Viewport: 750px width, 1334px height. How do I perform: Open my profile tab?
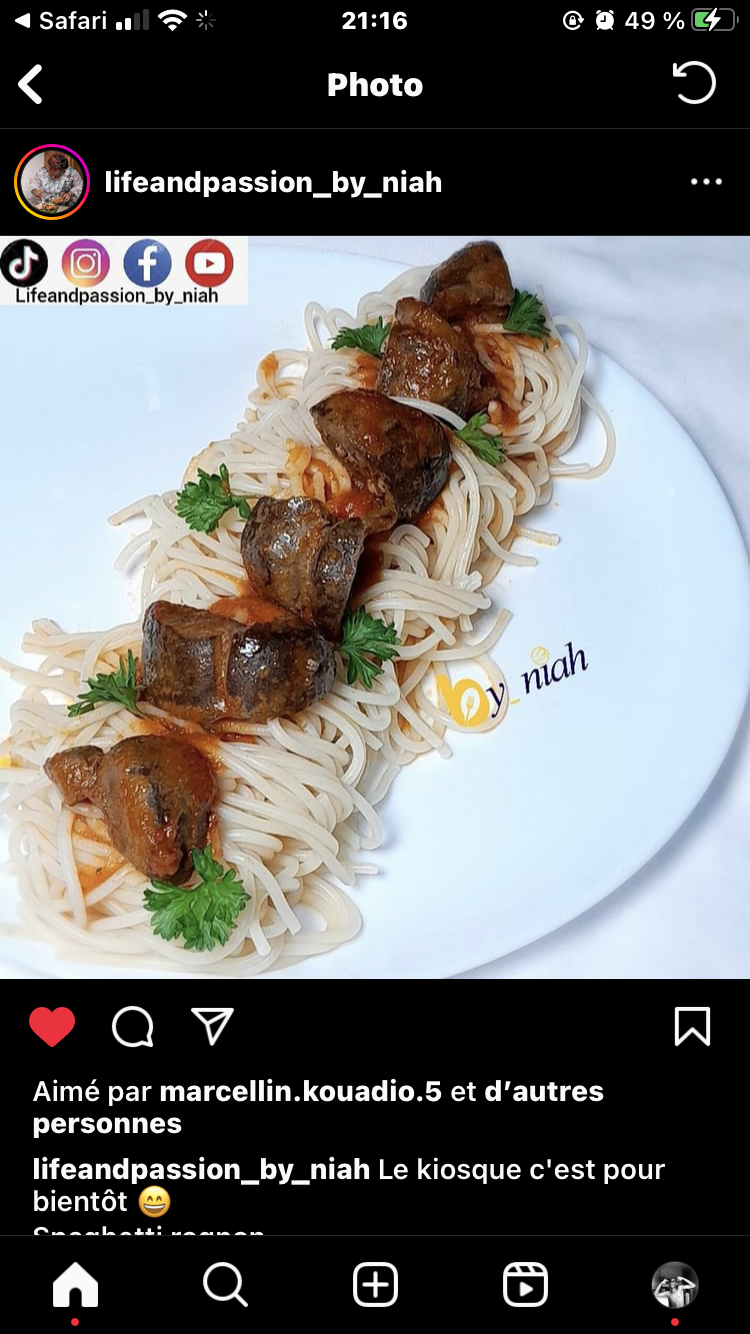point(675,1285)
